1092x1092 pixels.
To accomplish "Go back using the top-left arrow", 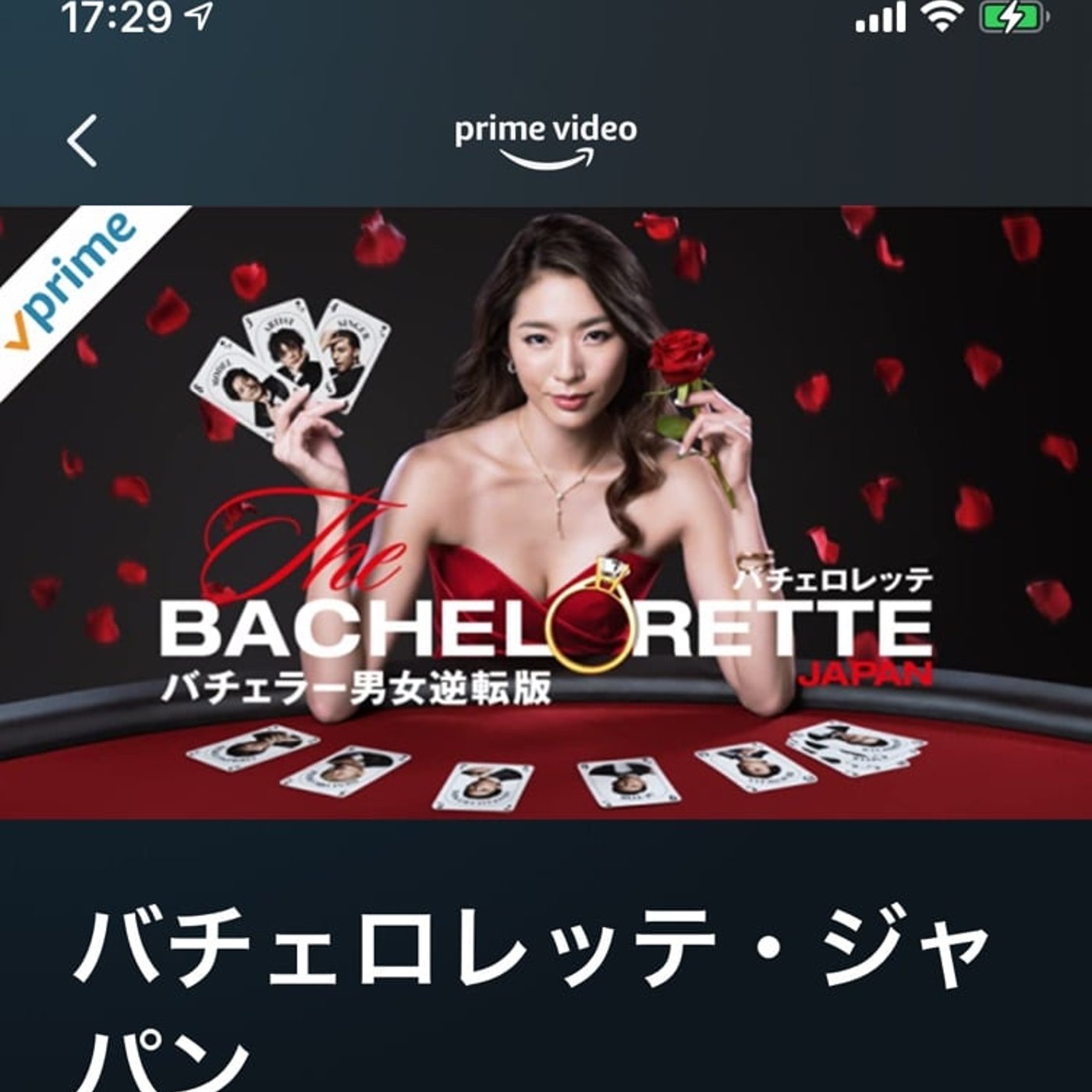I will [83, 140].
